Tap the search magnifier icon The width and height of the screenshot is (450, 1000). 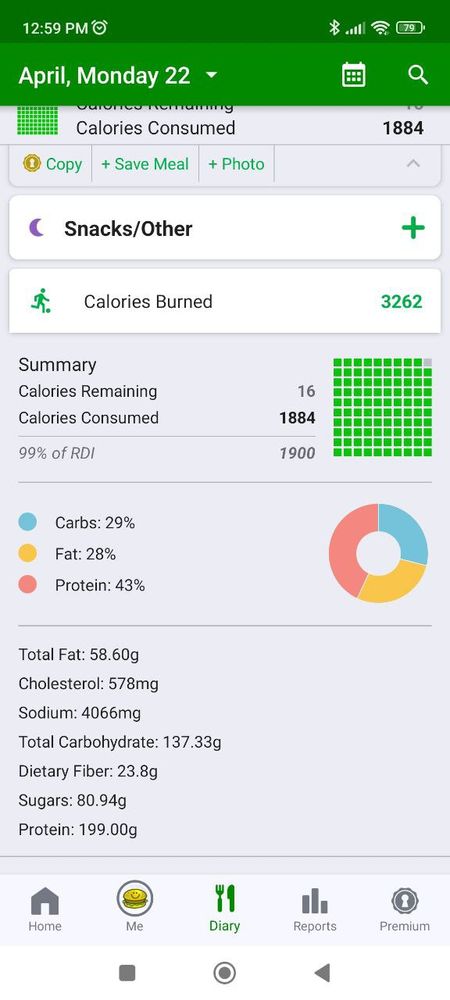click(417, 75)
